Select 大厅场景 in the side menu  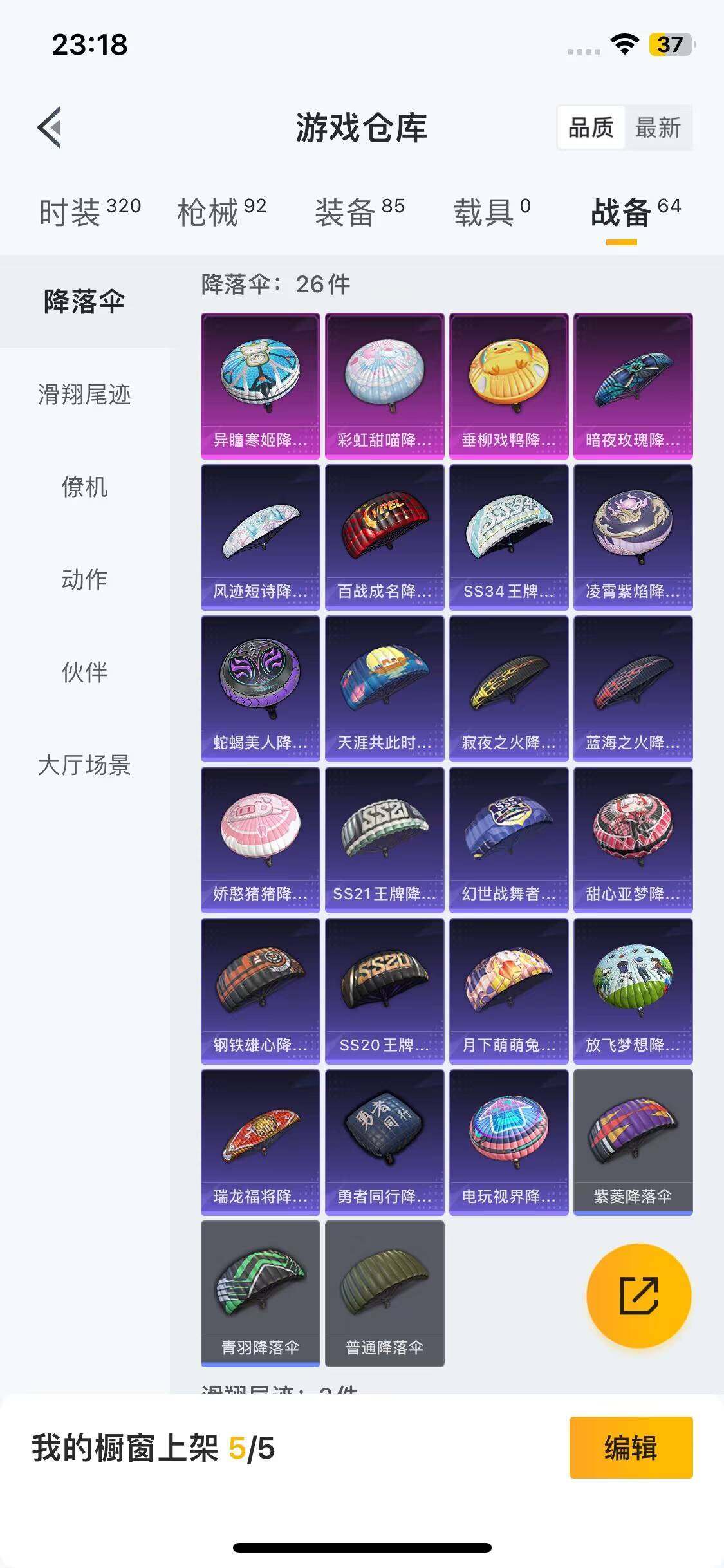pyautogui.click(x=84, y=765)
